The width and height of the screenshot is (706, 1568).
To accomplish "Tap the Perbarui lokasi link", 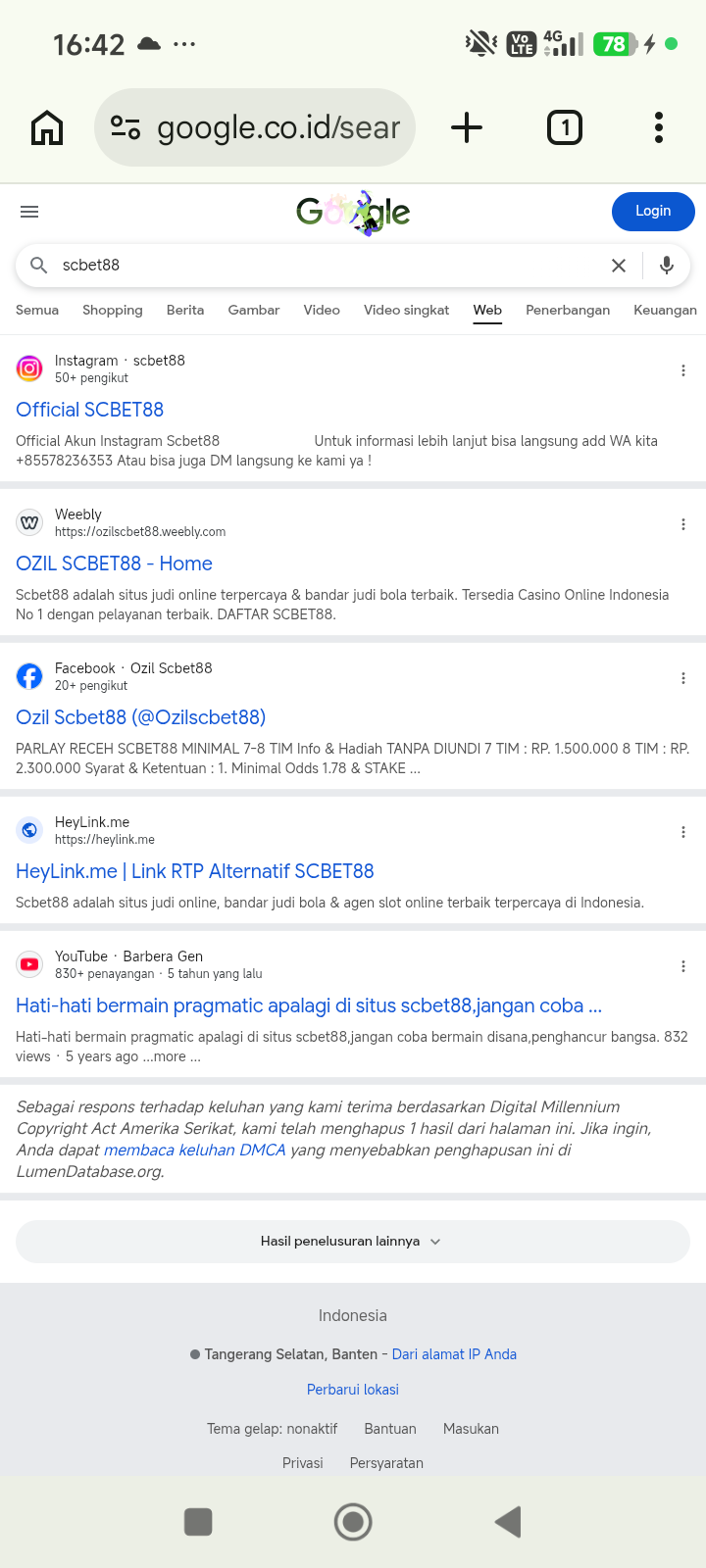I will tap(353, 1390).
